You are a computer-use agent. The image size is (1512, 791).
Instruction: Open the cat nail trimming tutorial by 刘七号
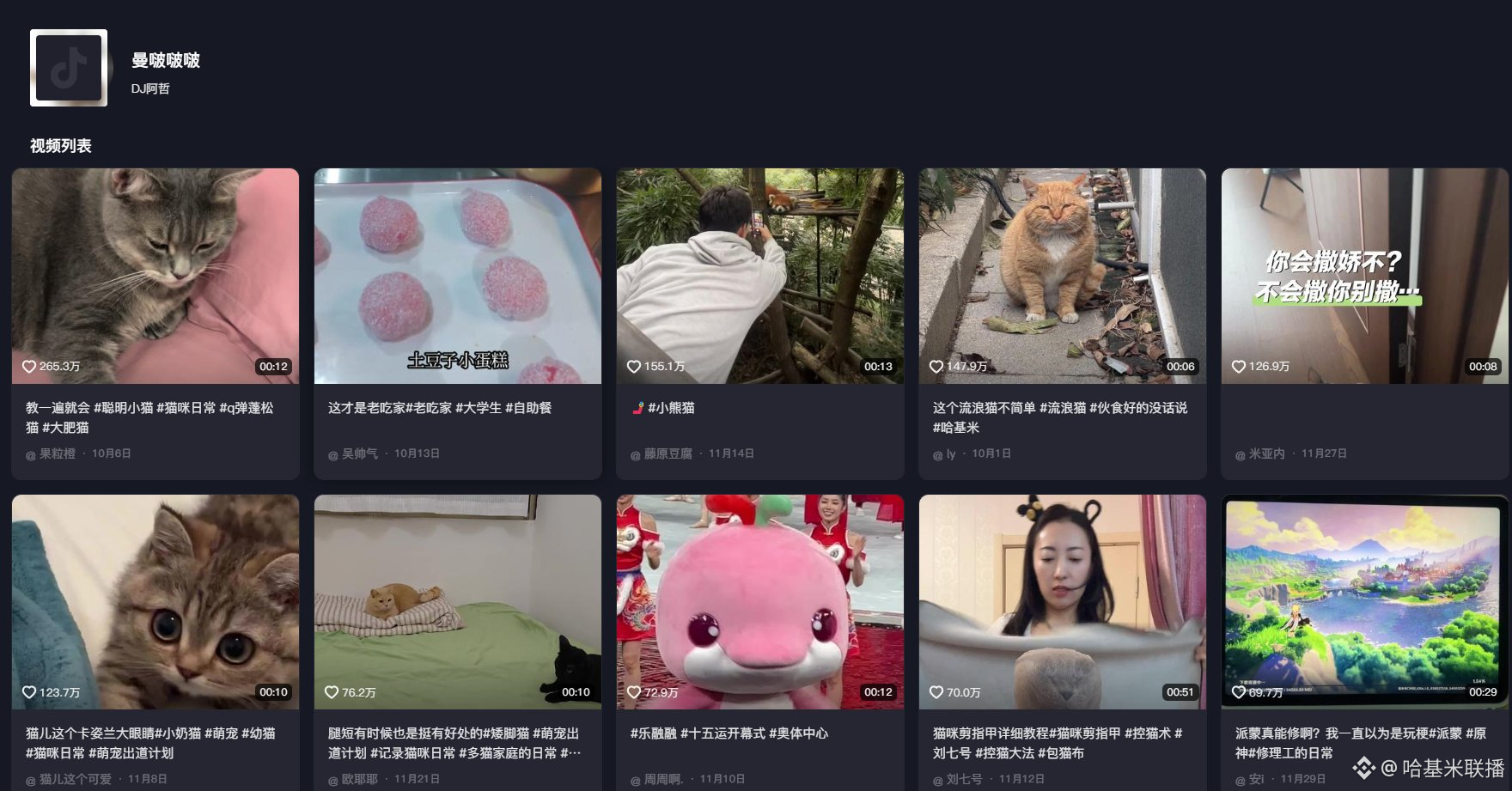[x=1063, y=602]
